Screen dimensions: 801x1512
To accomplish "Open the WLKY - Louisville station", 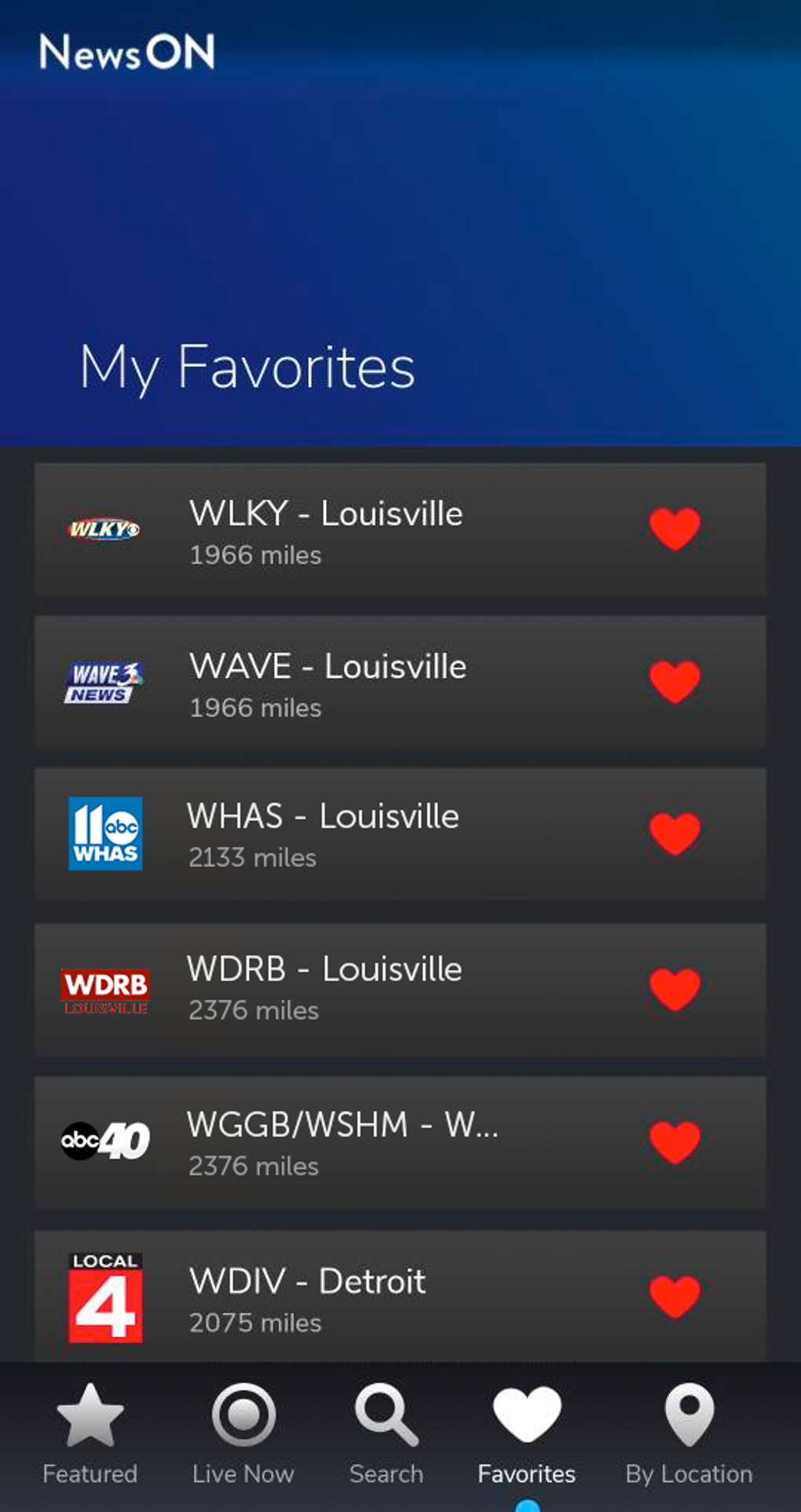I will pos(400,529).
